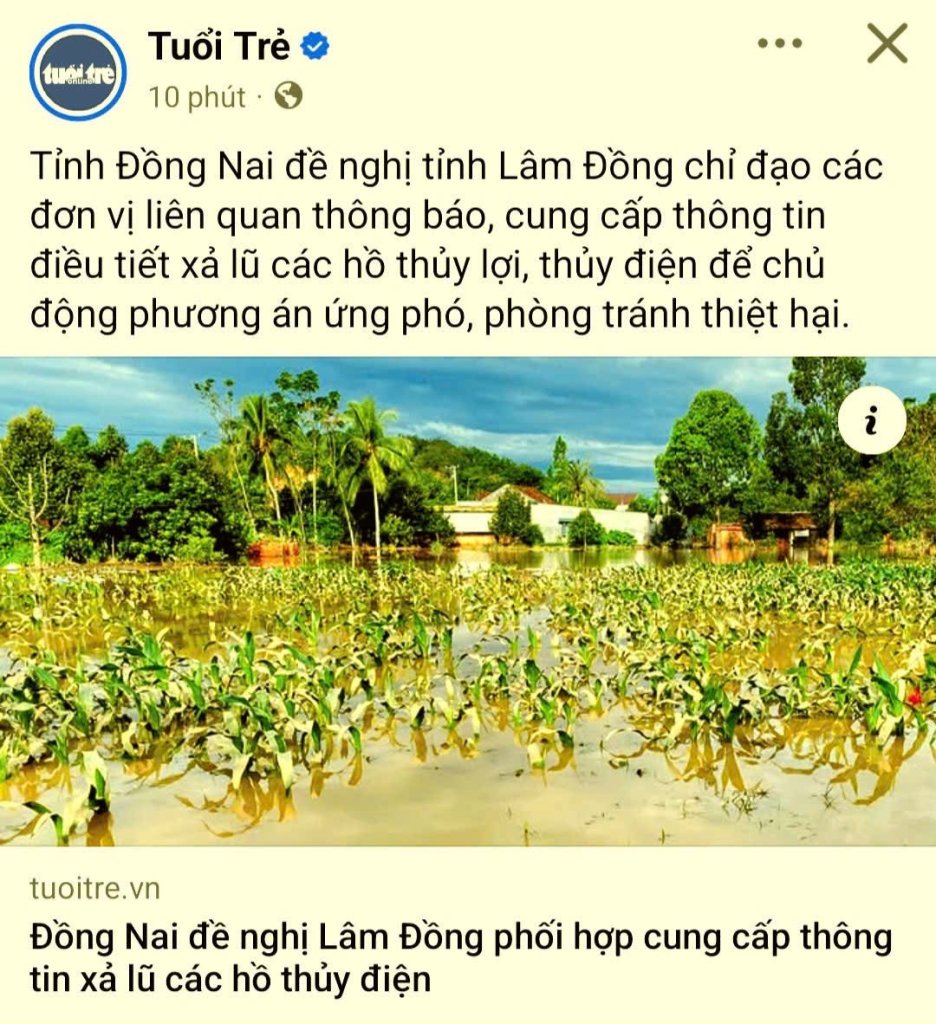Open the tuoitre.vn article headline link
Image resolution: width=936 pixels, height=1024 pixels.
(460, 957)
